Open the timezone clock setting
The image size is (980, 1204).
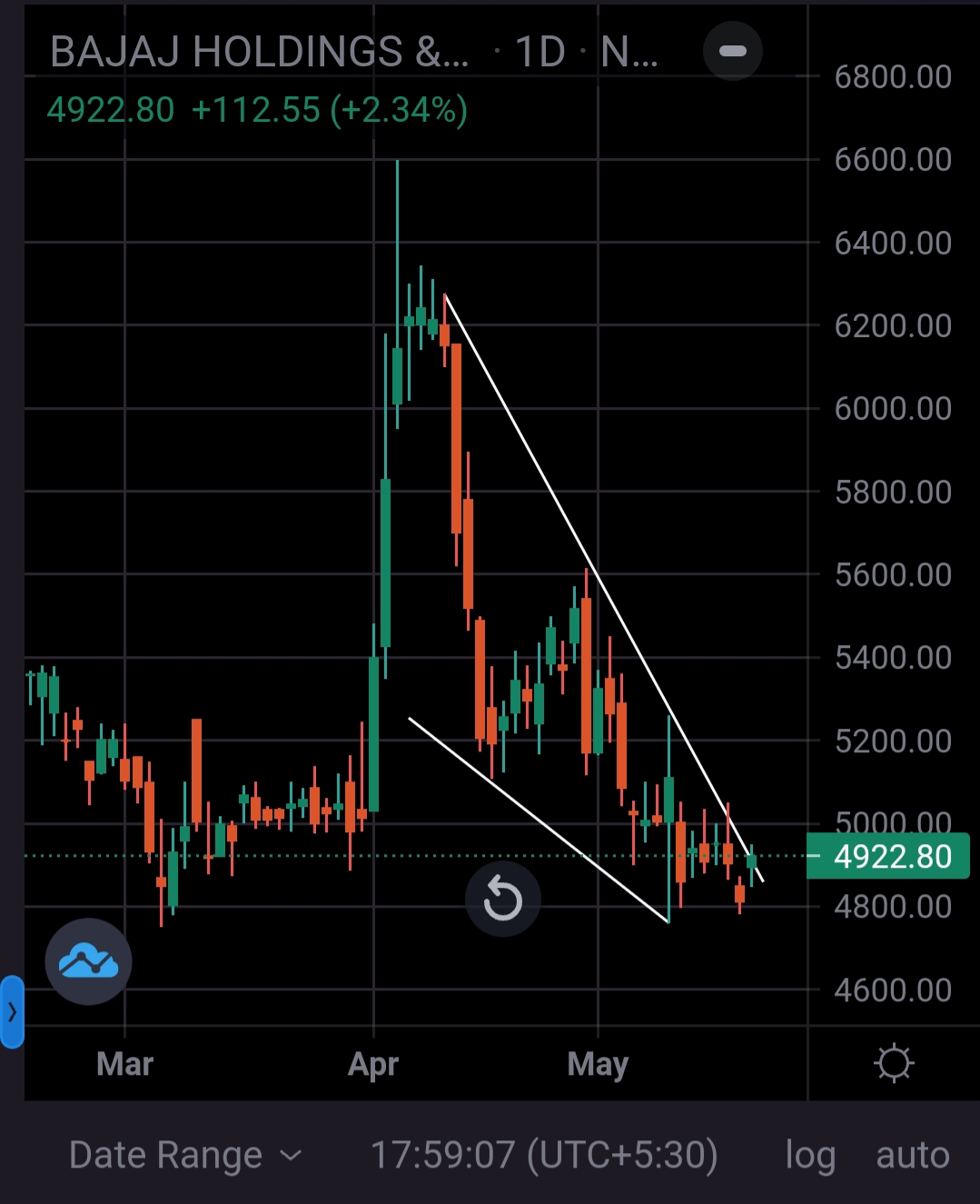click(544, 1155)
